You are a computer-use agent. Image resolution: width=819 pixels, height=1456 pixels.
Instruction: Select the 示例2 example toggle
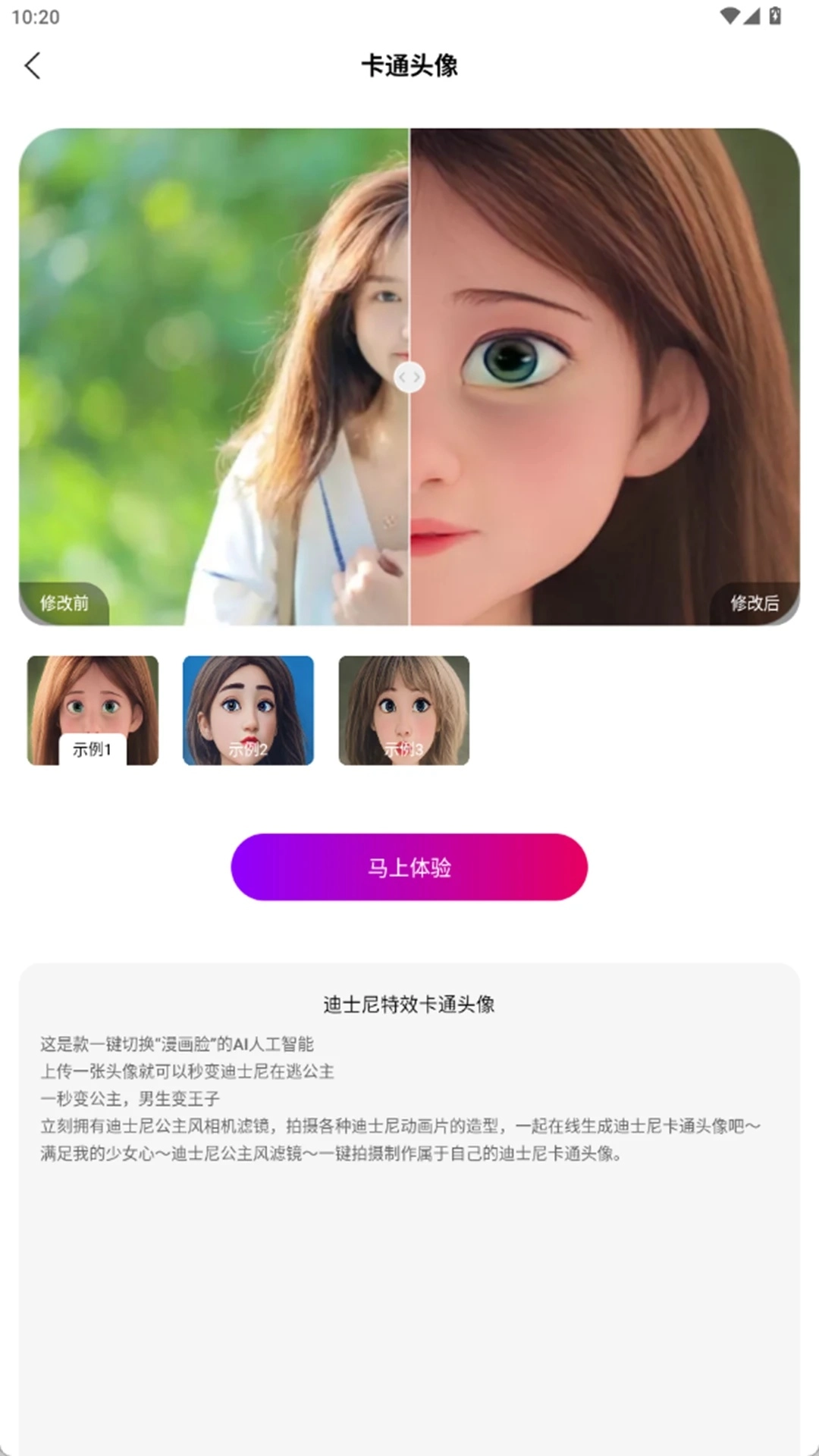pos(248,711)
